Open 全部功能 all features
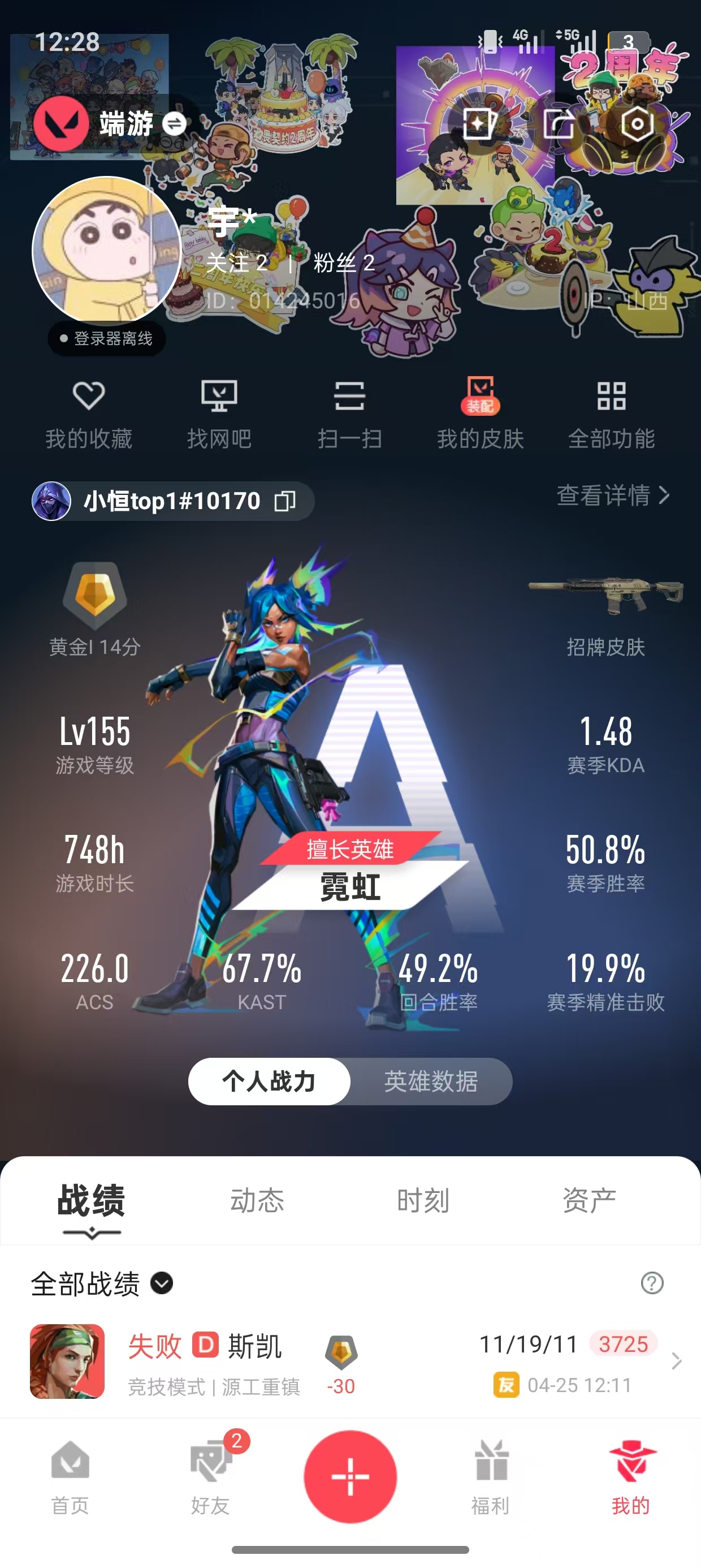Viewport: 701px width, 1568px height. coord(611,414)
